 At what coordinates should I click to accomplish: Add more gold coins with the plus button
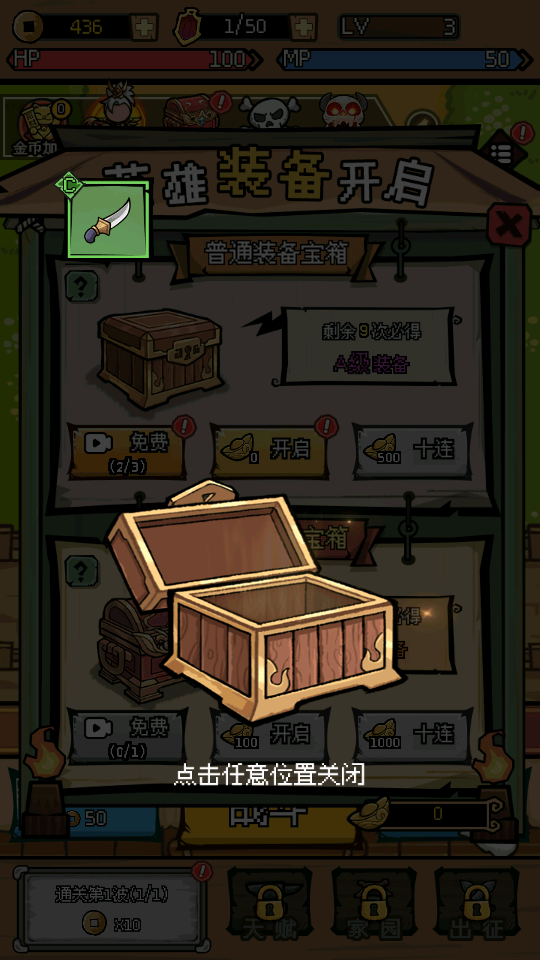[x=145, y=26]
